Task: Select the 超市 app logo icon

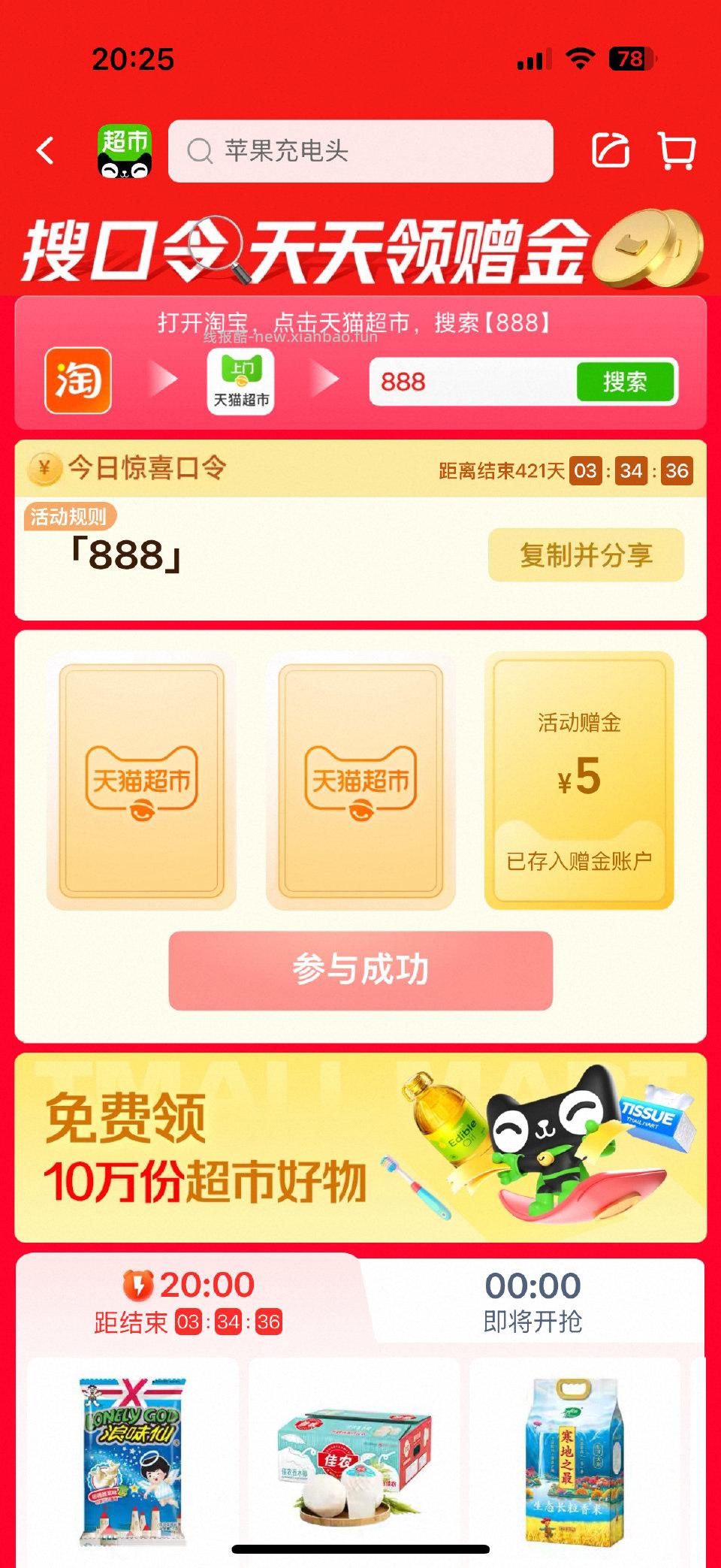Action: (x=125, y=150)
